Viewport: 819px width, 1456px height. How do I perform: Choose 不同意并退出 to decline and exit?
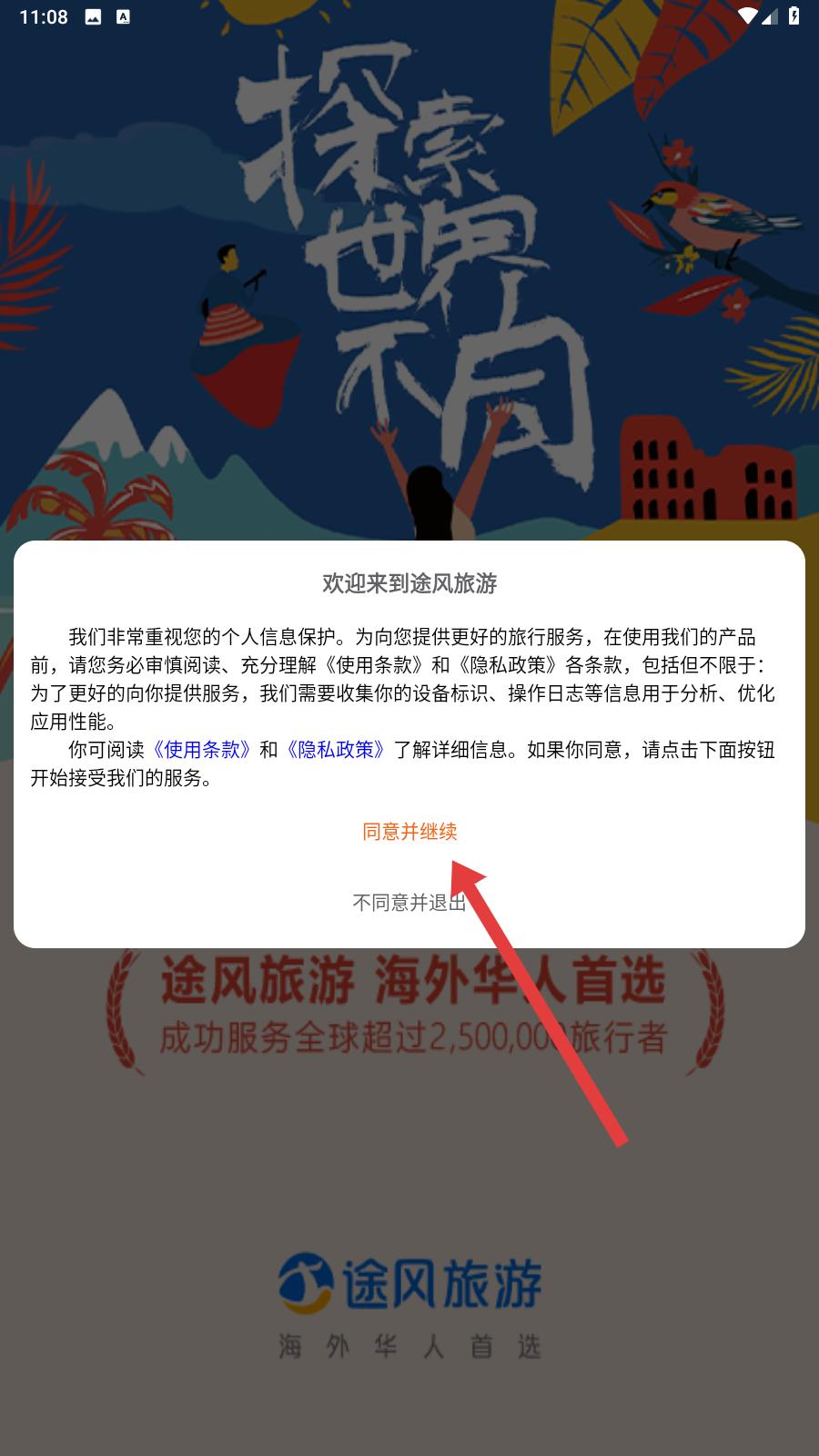click(409, 902)
